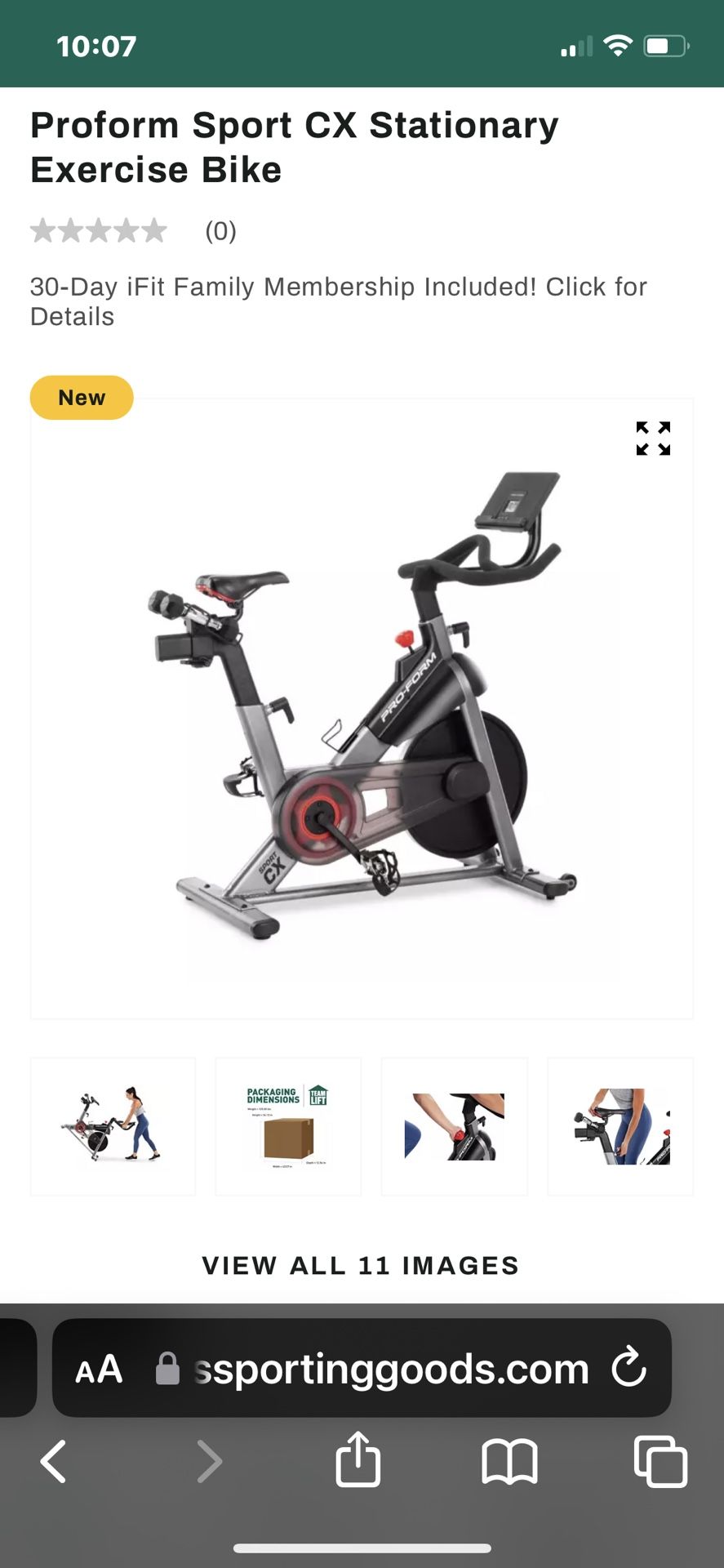Screen dimensions: 724x1568
Task: Tap the New badge on the product image
Action: pos(82,398)
